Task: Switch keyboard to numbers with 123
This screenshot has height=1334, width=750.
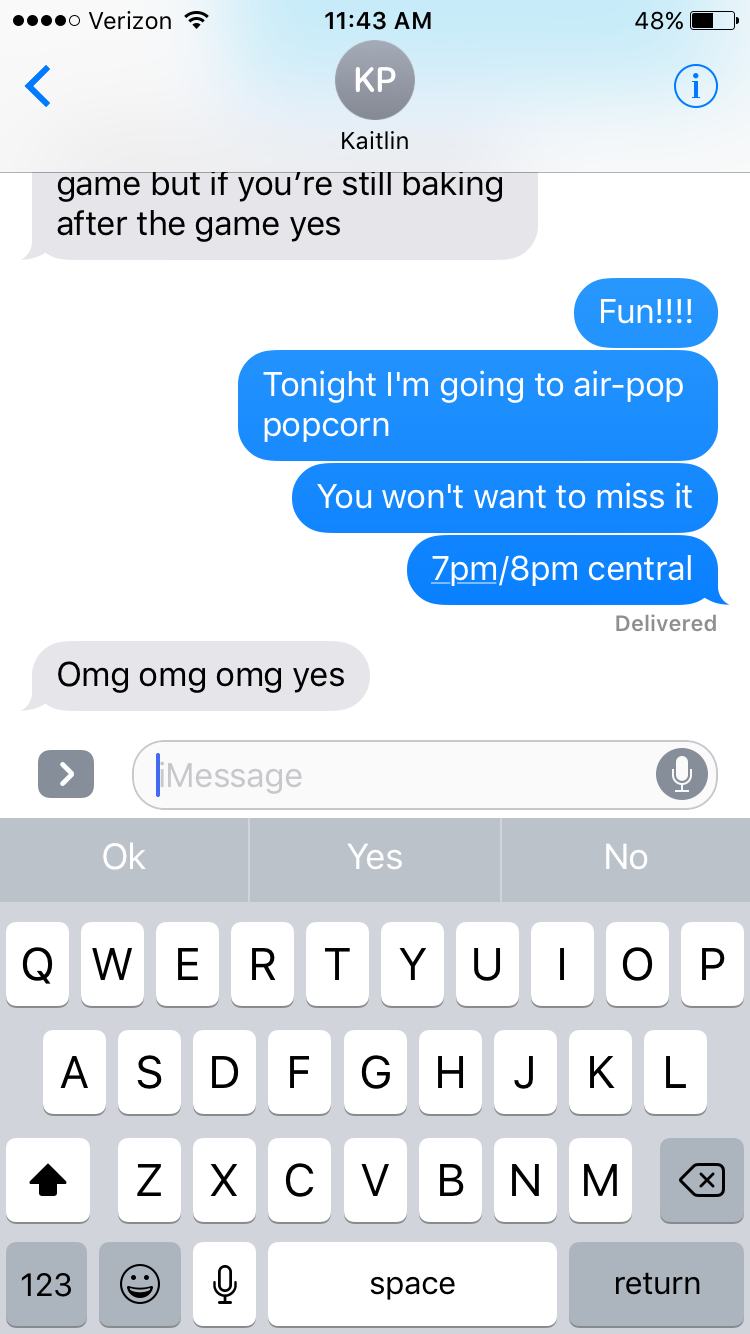Action: pyautogui.click(x=46, y=1284)
